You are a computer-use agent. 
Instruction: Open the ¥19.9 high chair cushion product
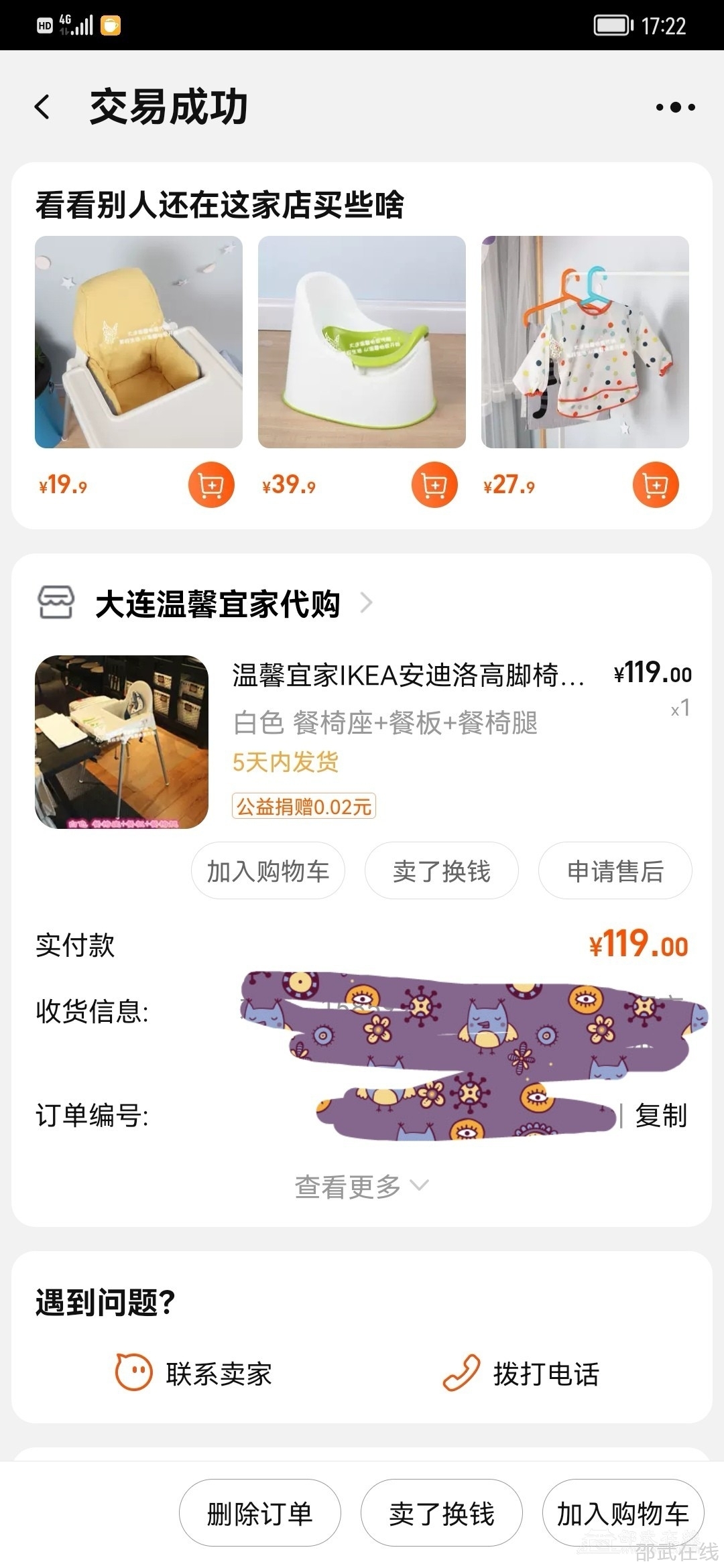tap(138, 342)
